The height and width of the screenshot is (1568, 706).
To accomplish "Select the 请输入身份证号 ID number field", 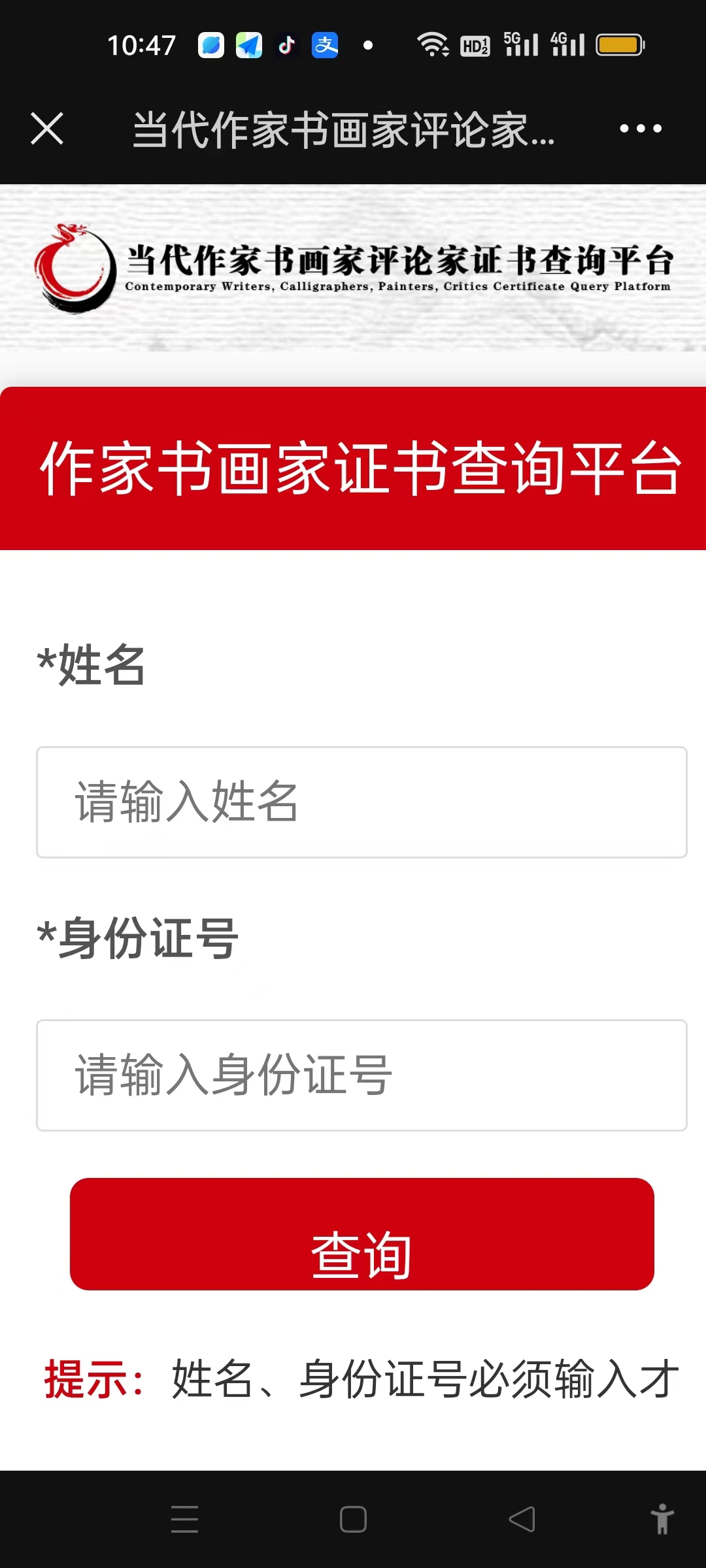I will (x=361, y=1075).
